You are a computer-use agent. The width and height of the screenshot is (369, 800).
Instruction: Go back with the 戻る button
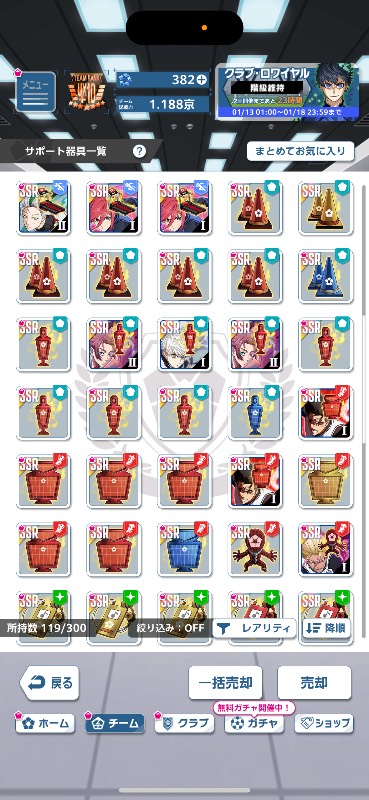pos(50,683)
